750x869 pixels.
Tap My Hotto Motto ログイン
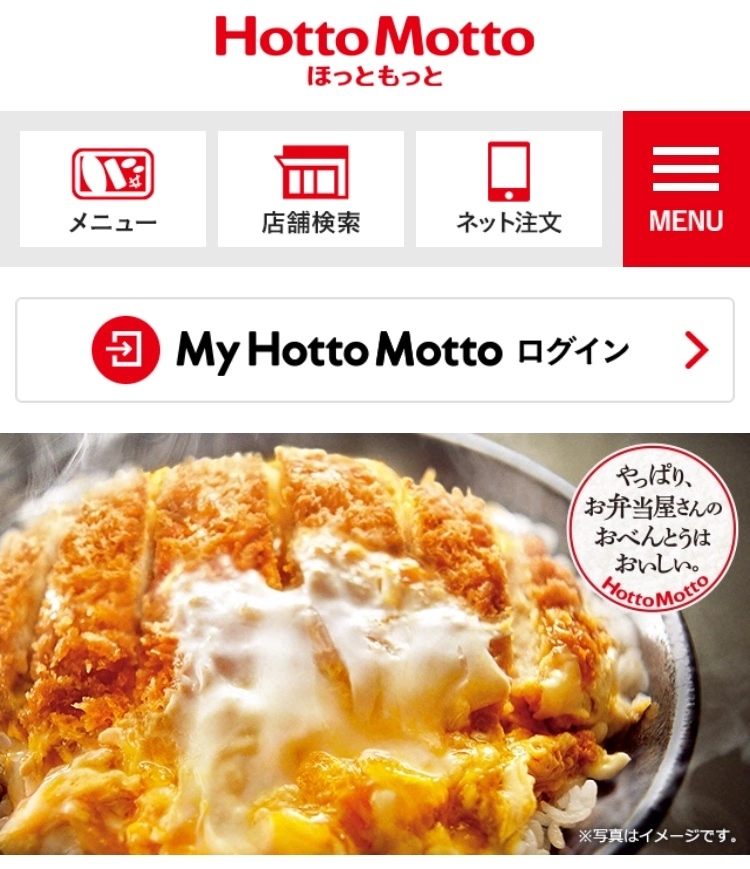click(x=375, y=350)
